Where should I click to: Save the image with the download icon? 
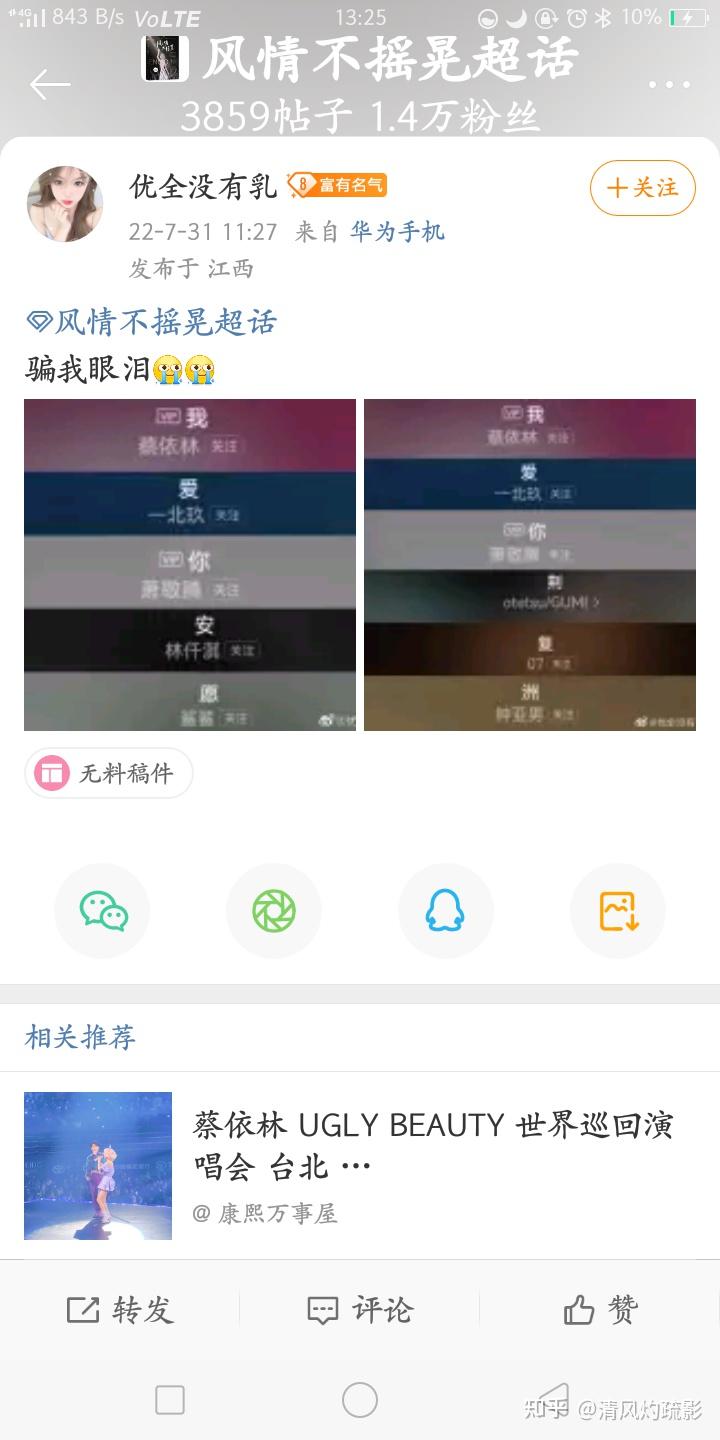point(618,911)
